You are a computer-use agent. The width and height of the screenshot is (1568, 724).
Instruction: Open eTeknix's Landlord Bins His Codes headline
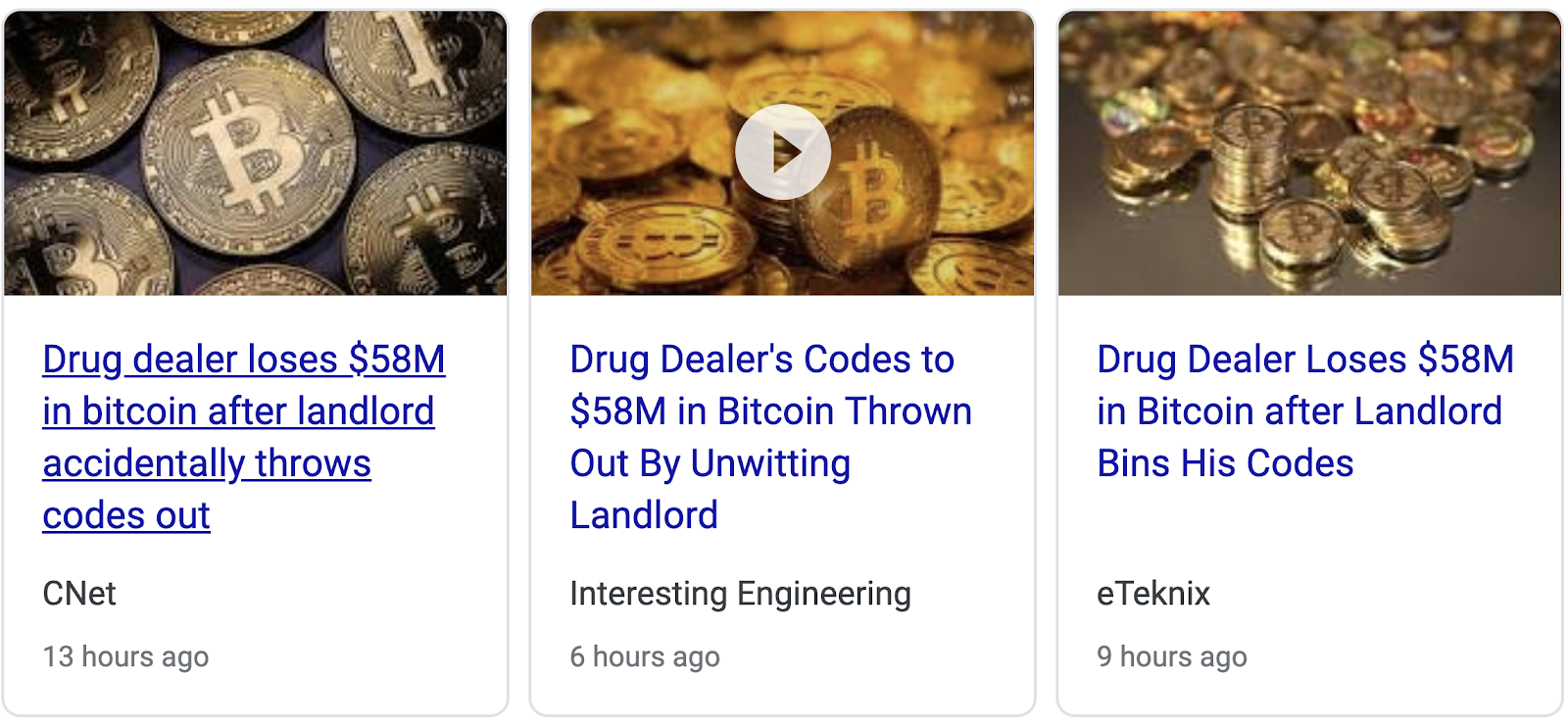click(1303, 411)
